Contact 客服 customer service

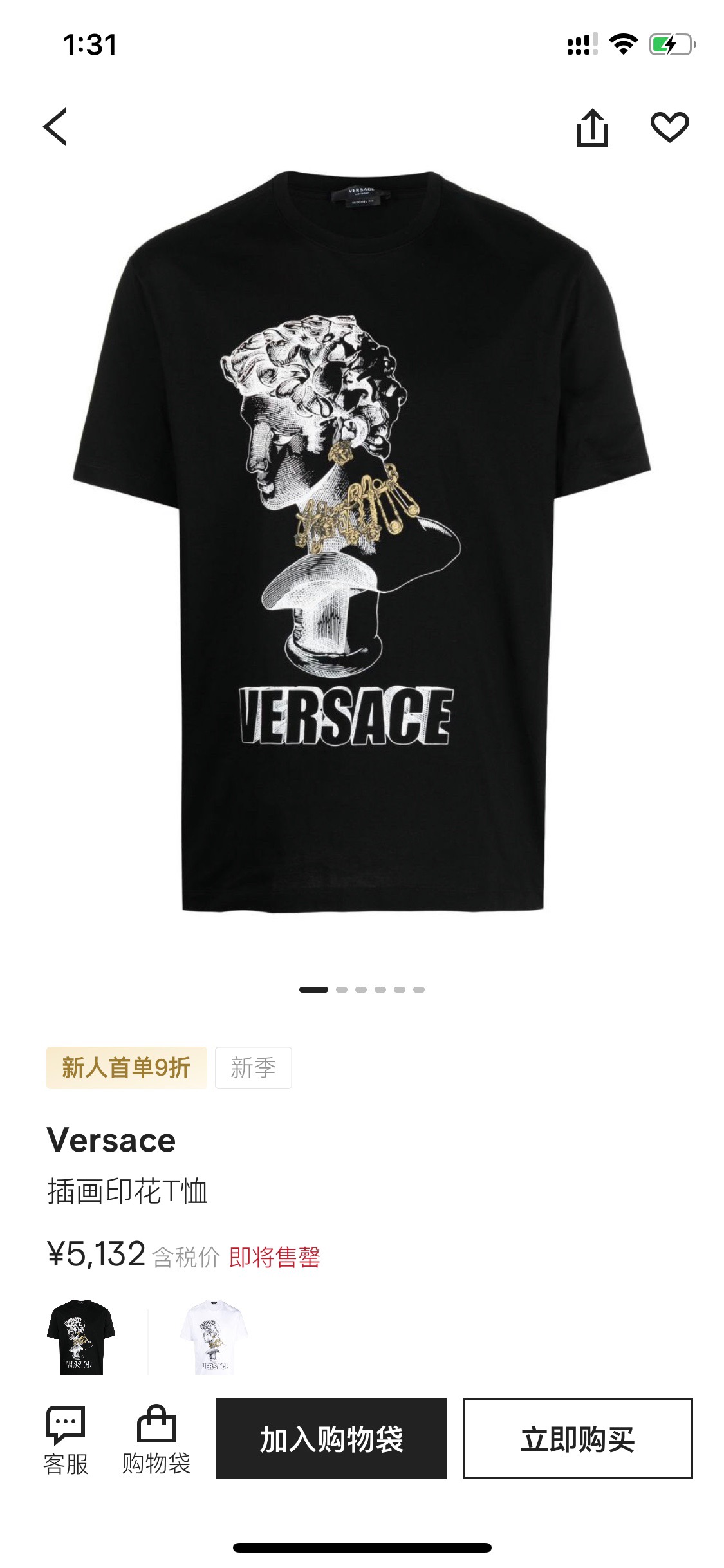[66, 1441]
